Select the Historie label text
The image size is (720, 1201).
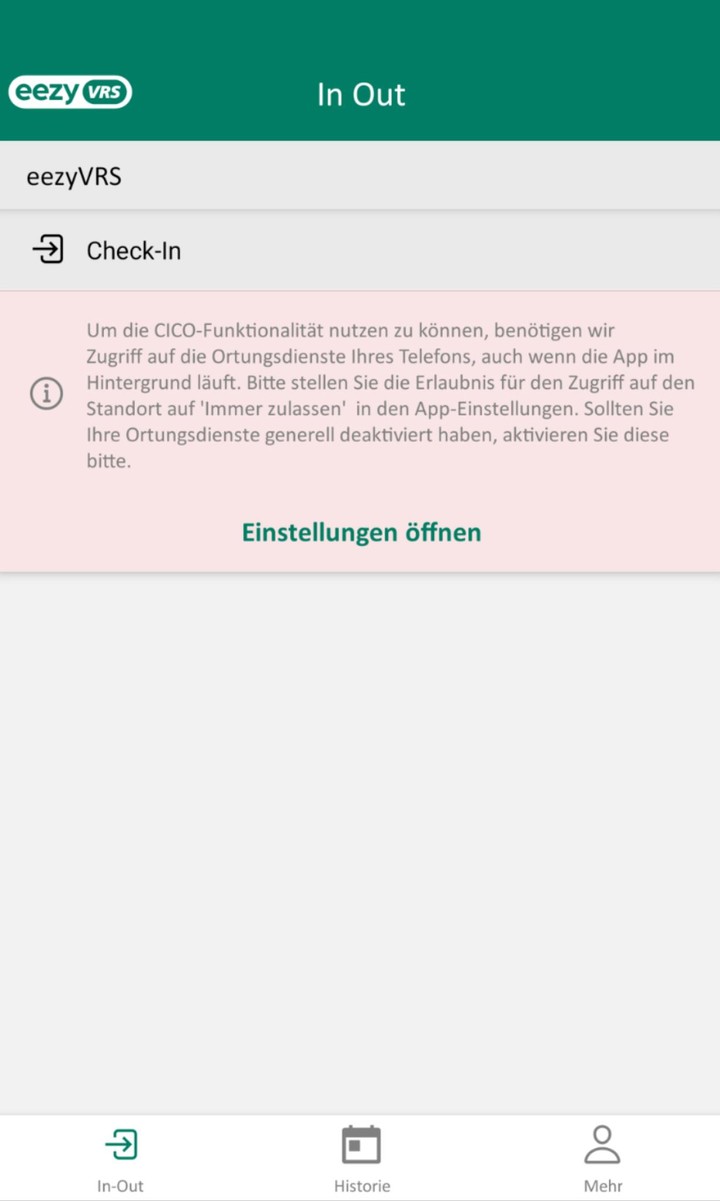[x=360, y=1185]
